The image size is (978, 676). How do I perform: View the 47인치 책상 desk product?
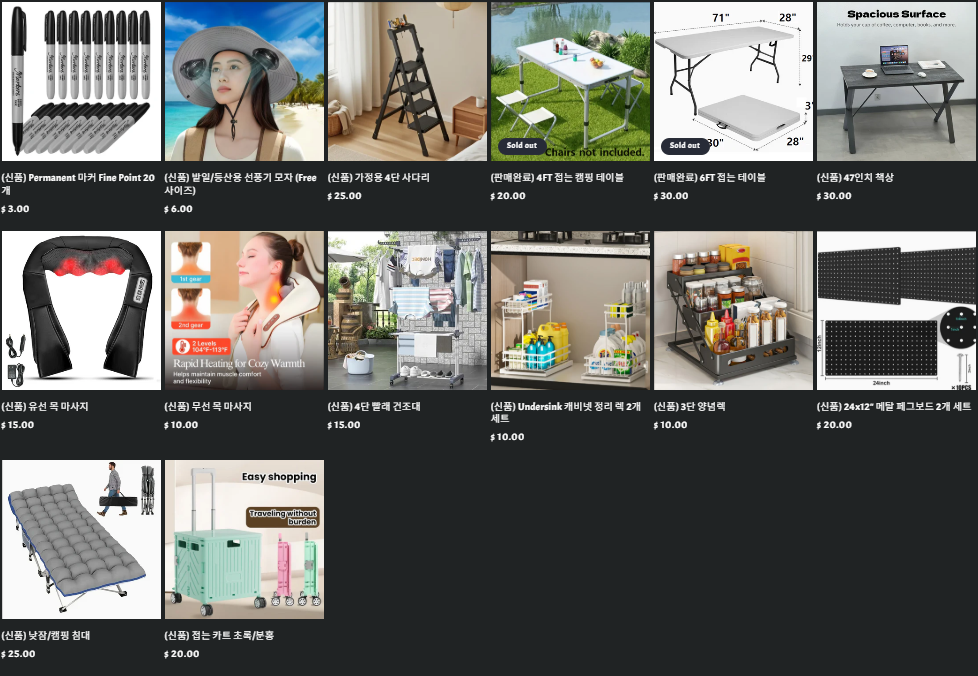click(x=896, y=81)
